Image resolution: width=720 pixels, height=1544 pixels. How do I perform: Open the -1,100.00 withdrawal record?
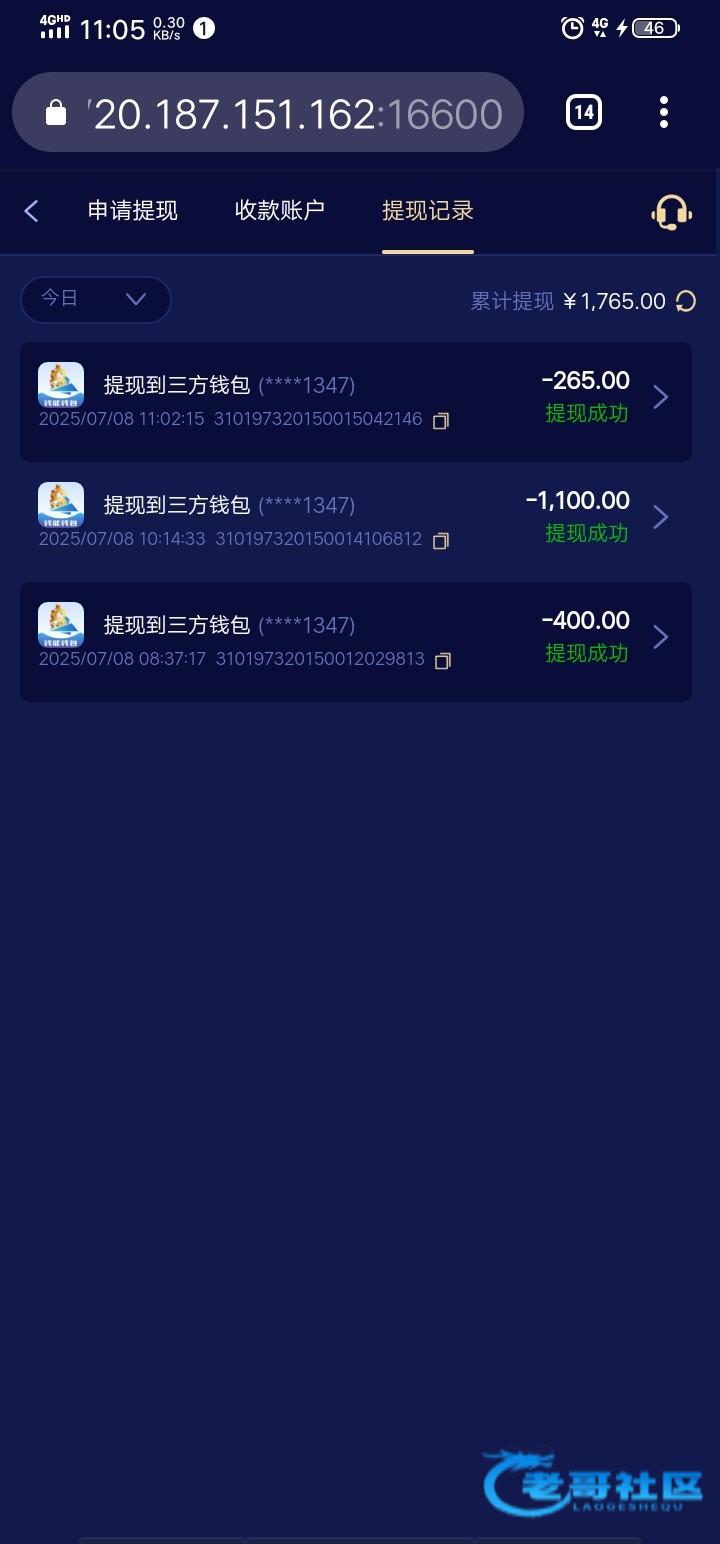pos(660,517)
